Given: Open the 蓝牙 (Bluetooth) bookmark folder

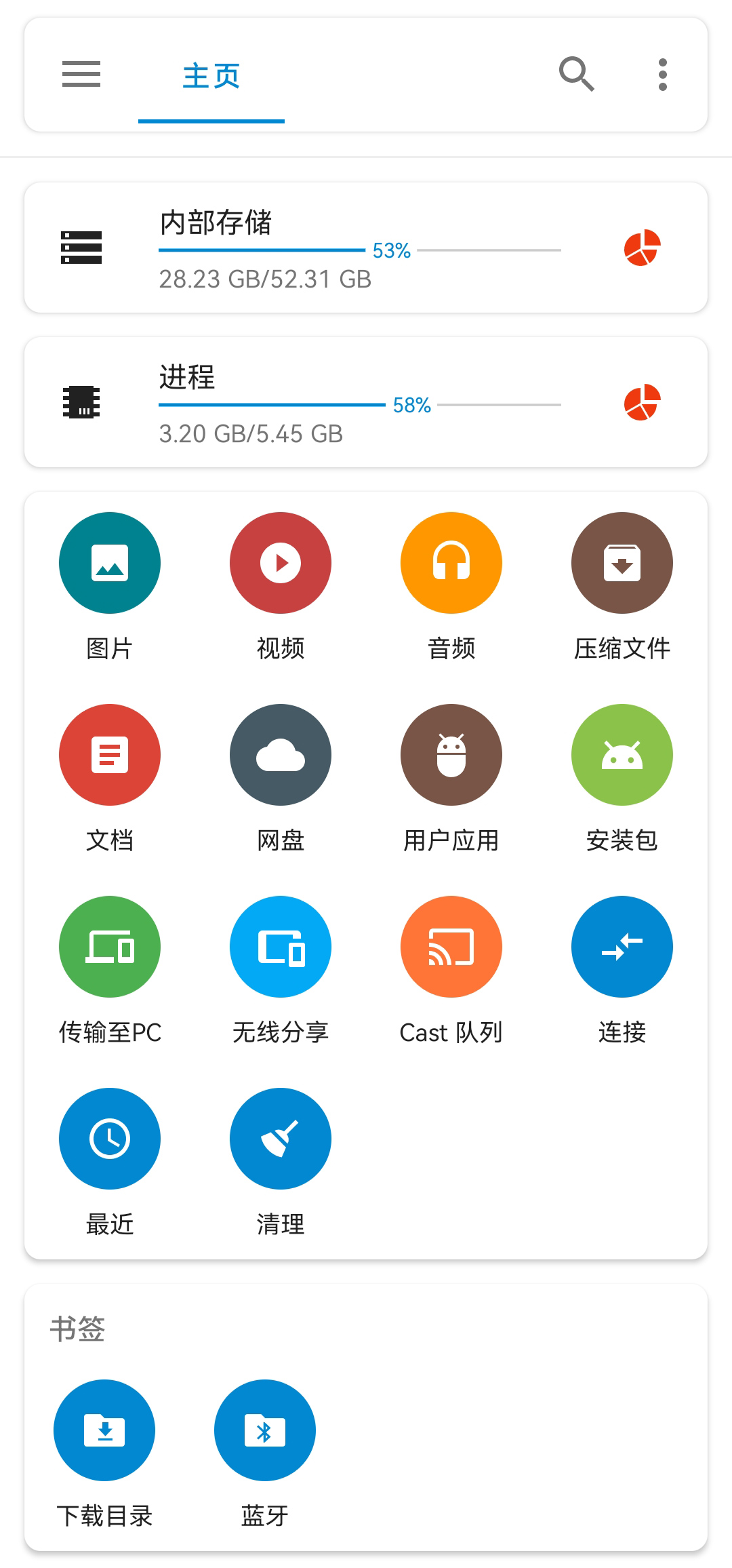Looking at the screenshot, I should 264,1429.
